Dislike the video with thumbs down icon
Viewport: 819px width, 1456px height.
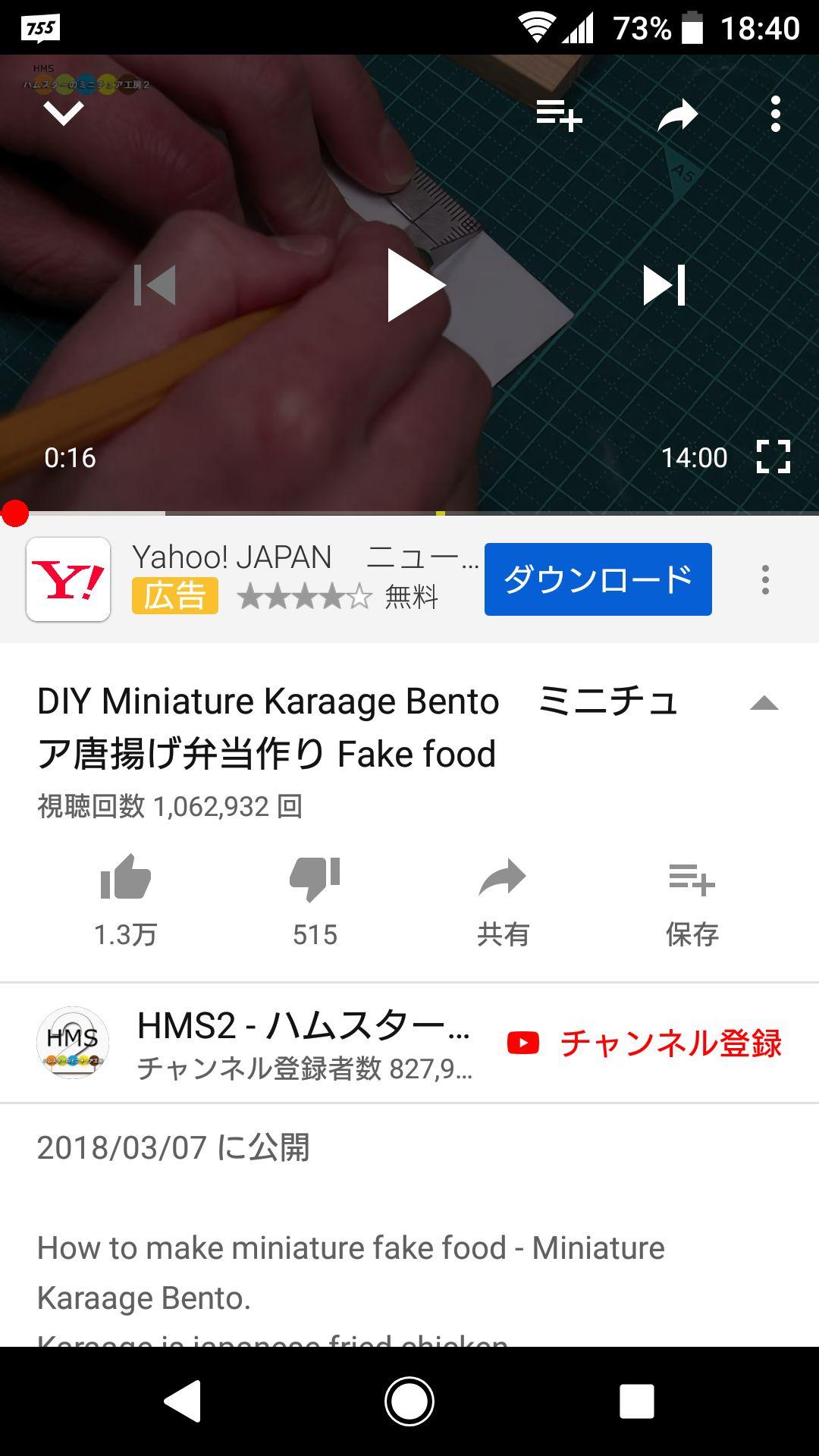coord(315,883)
